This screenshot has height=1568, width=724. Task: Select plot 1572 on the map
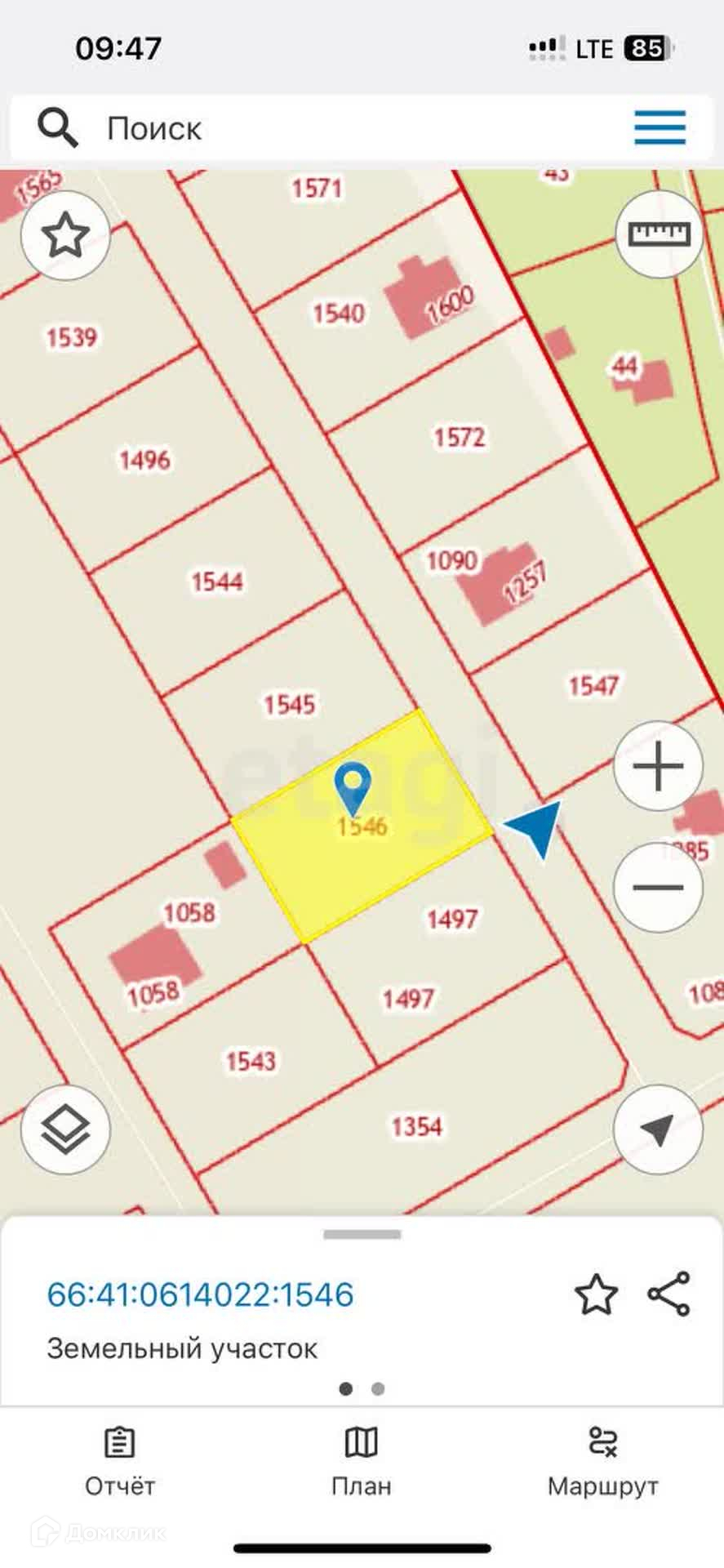460,437
